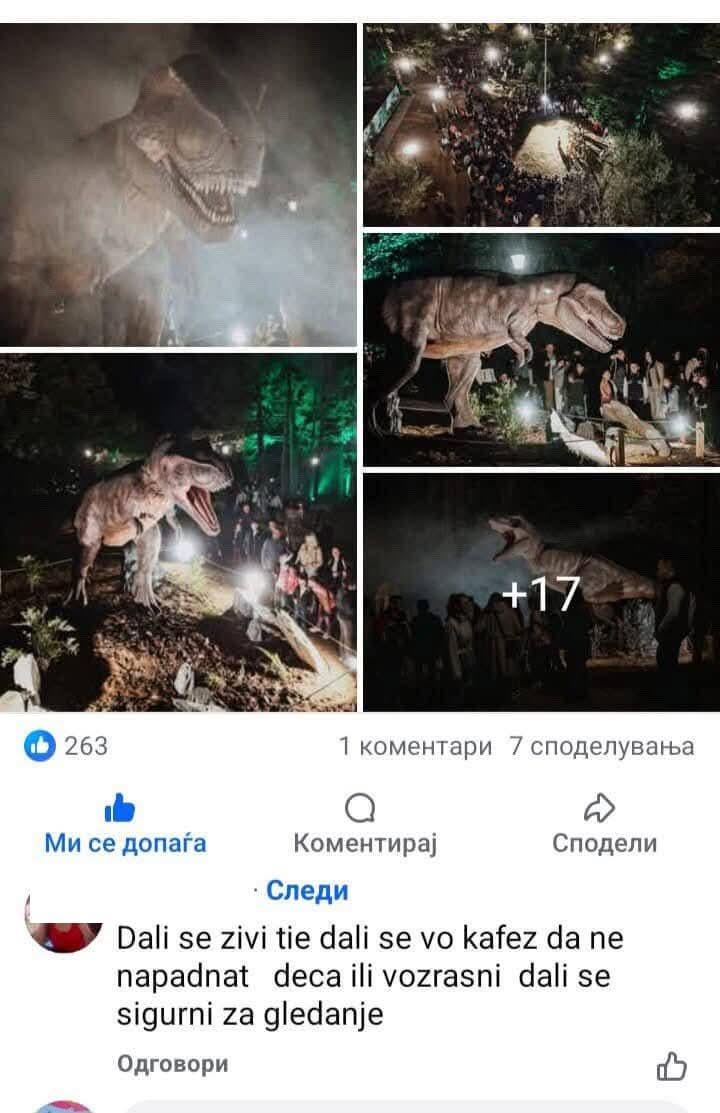Reply to the comment with Одговори
The height and width of the screenshot is (1113, 720).
(172, 1063)
